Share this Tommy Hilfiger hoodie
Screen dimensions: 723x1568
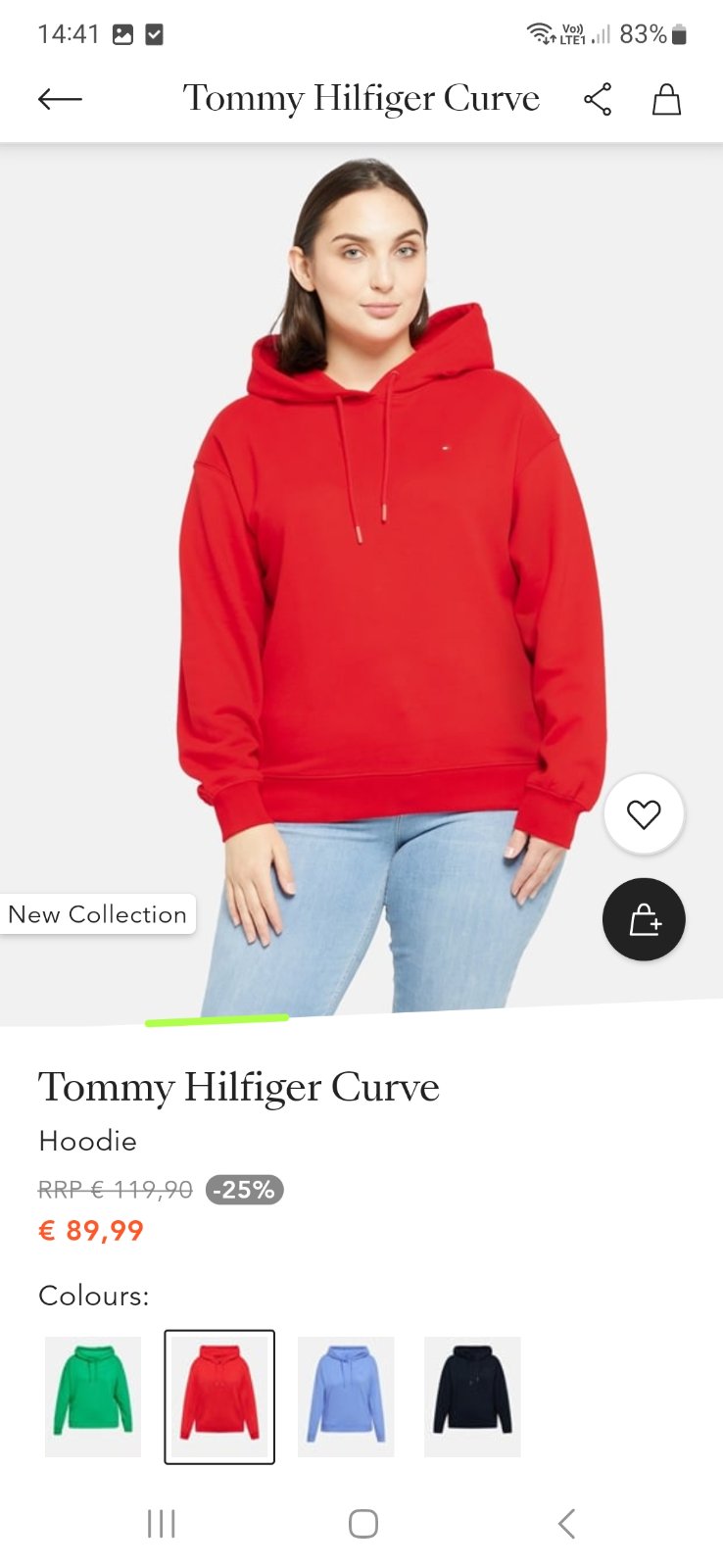(598, 99)
